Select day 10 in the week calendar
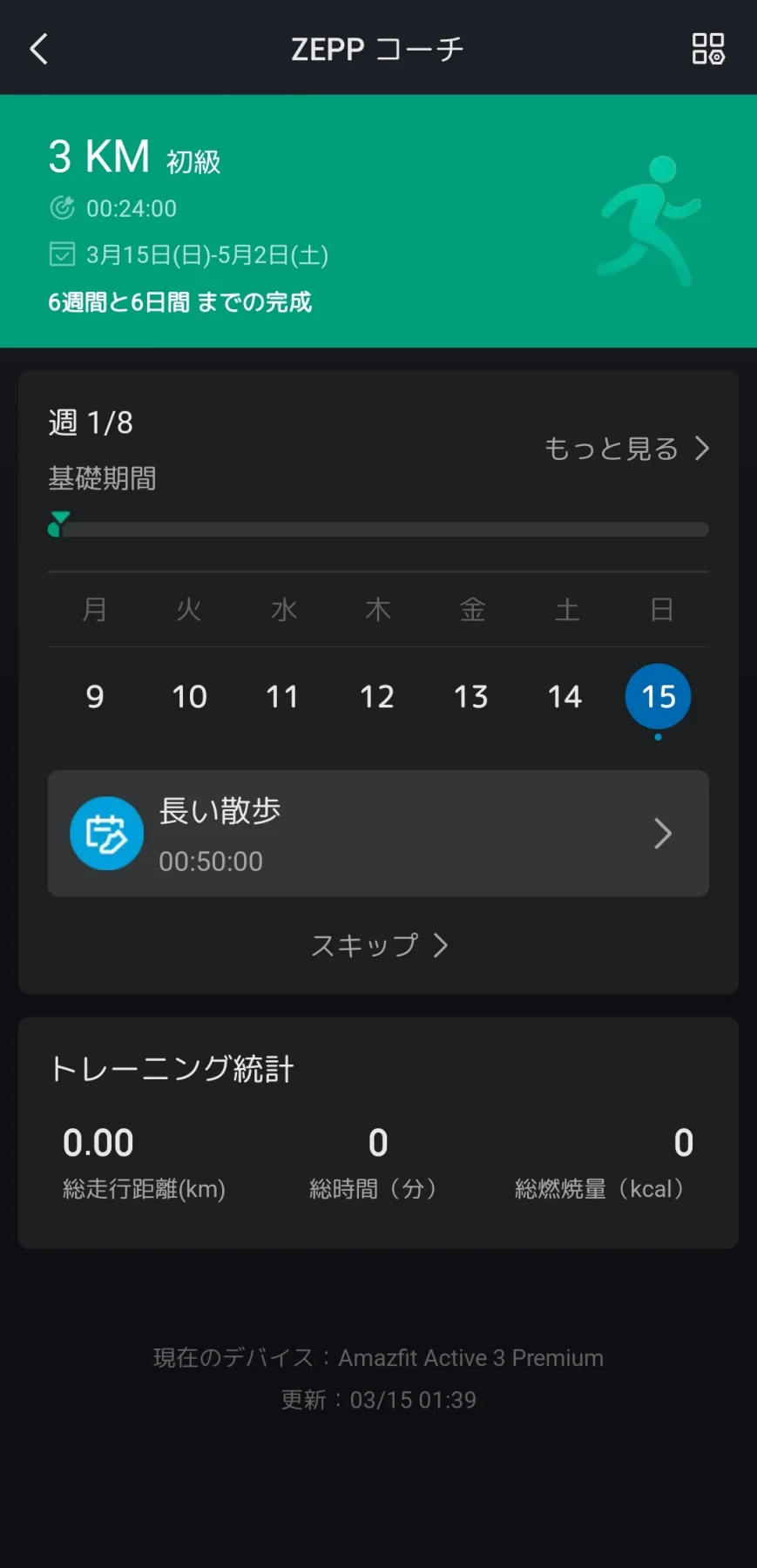This screenshot has height=1568, width=757. coord(189,697)
